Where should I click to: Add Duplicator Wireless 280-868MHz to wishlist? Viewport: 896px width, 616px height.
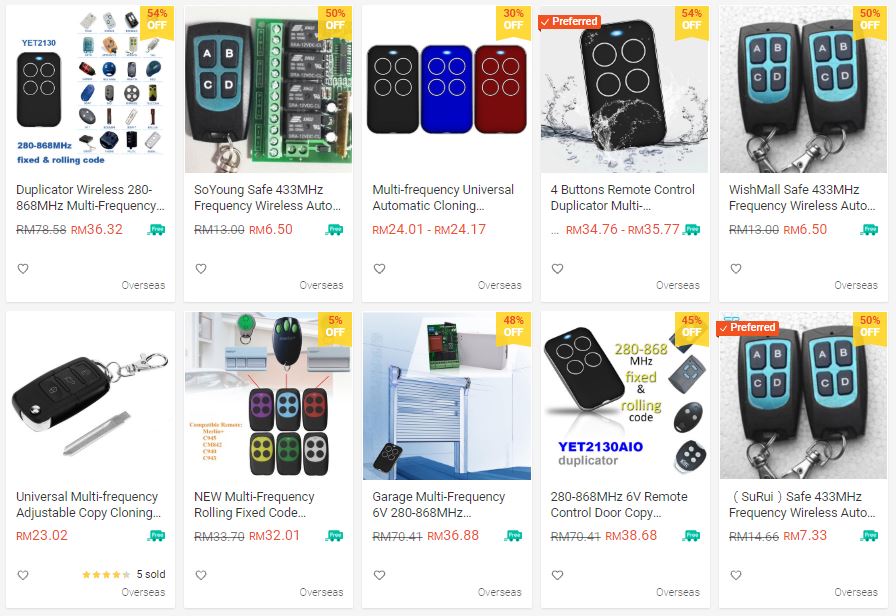pos(23,268)
